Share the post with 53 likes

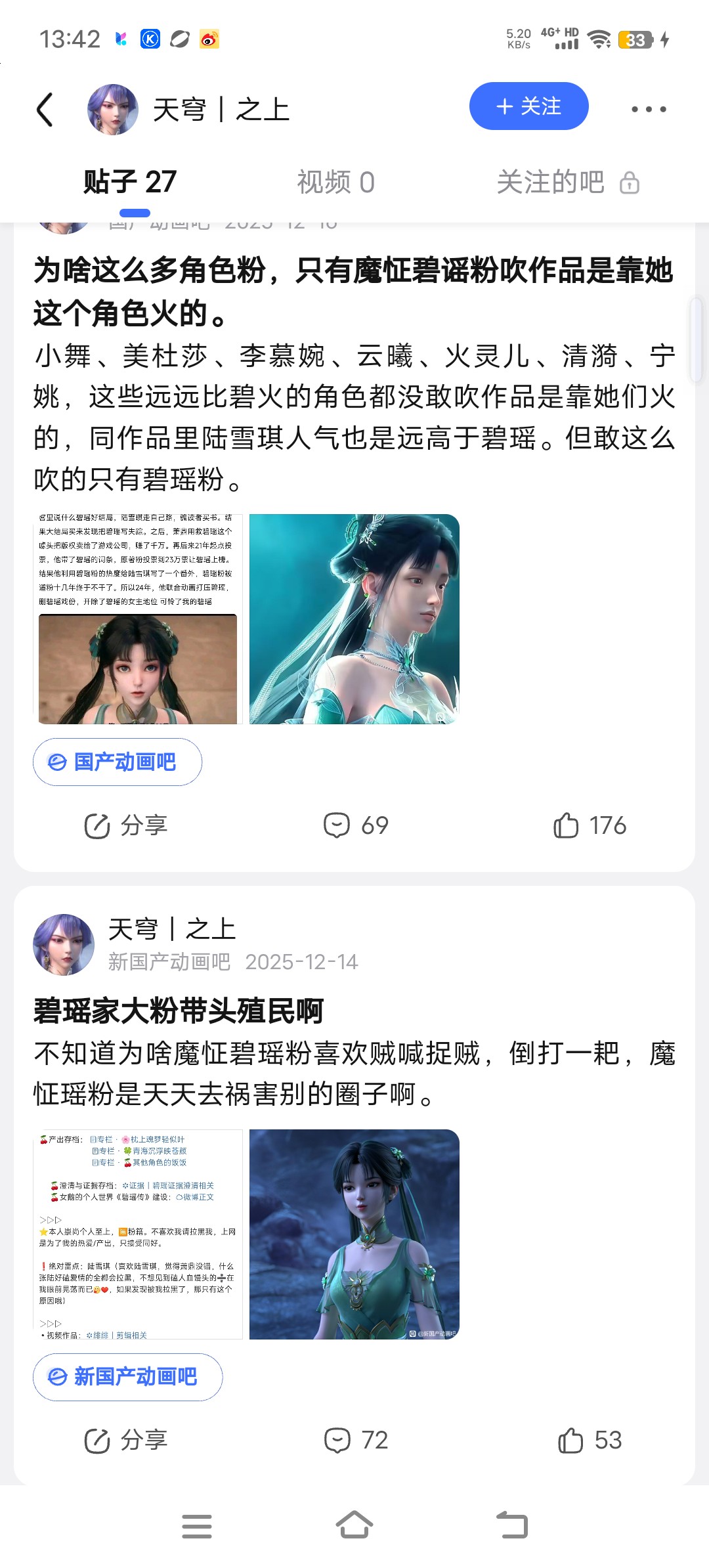[x=126, y=1440]
